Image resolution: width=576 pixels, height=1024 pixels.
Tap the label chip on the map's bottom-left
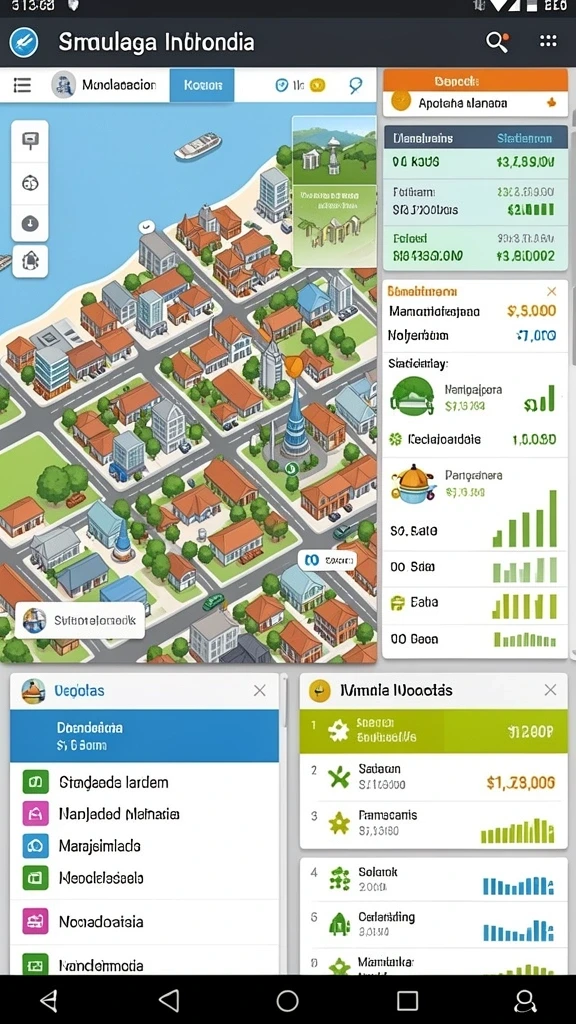(80, 620)
